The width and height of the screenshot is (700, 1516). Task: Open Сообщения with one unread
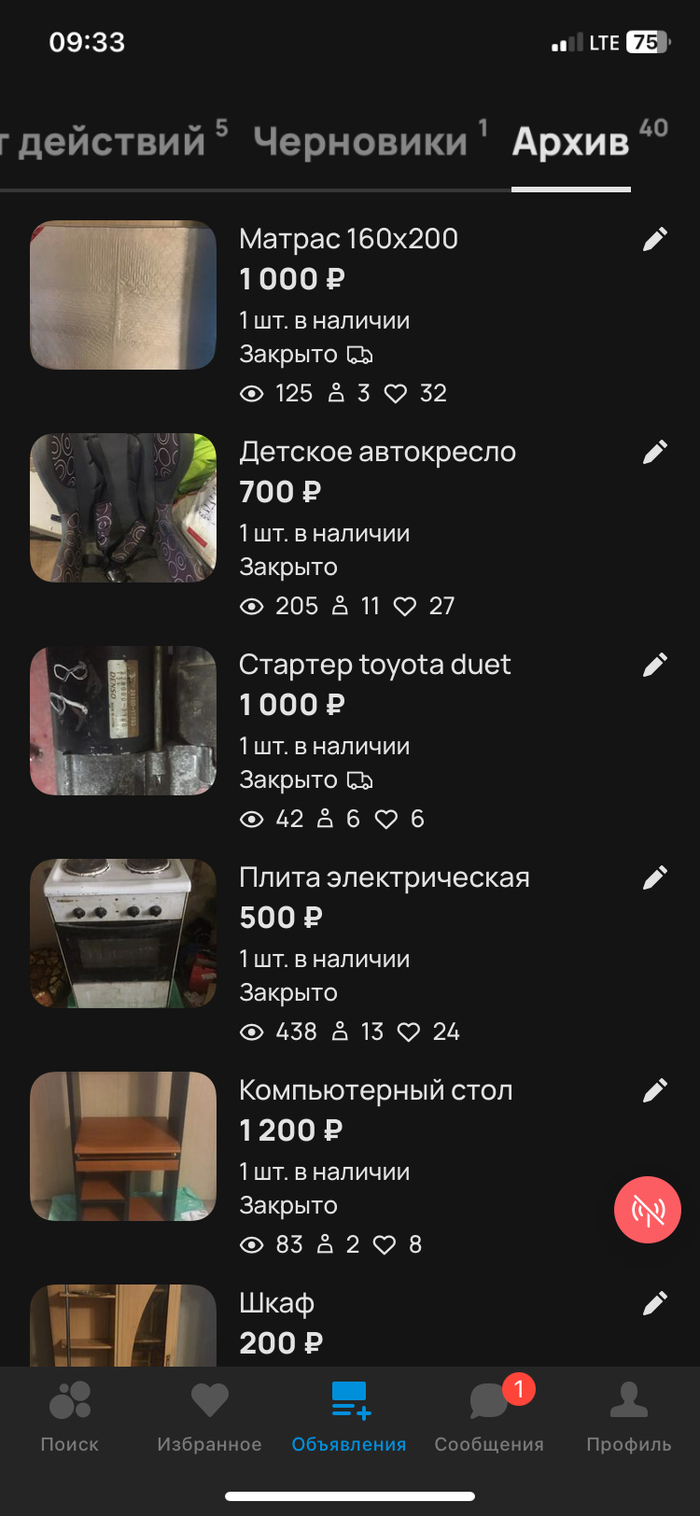pyautogui.click(x=489, y=1416)
